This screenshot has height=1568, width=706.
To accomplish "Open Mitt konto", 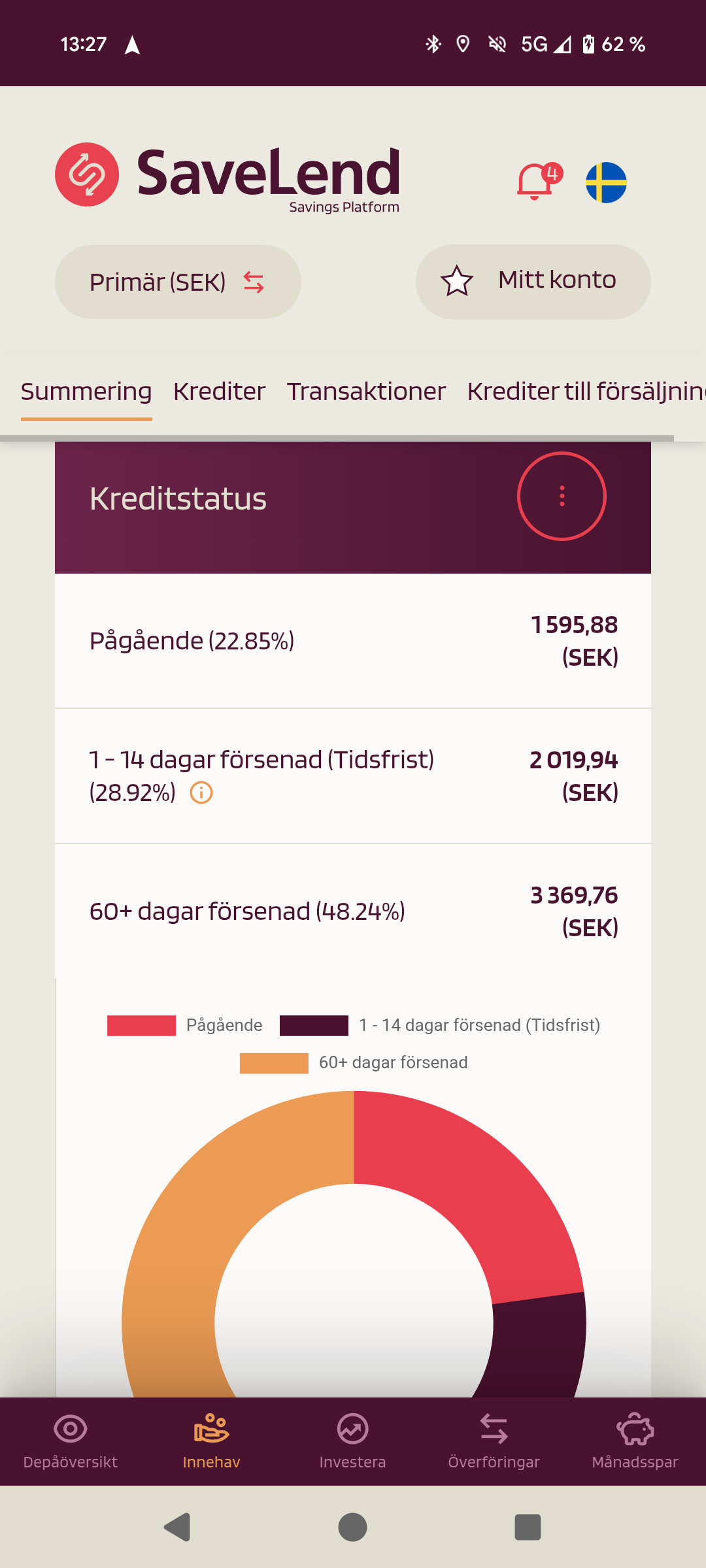I will [x=533, y=282].
